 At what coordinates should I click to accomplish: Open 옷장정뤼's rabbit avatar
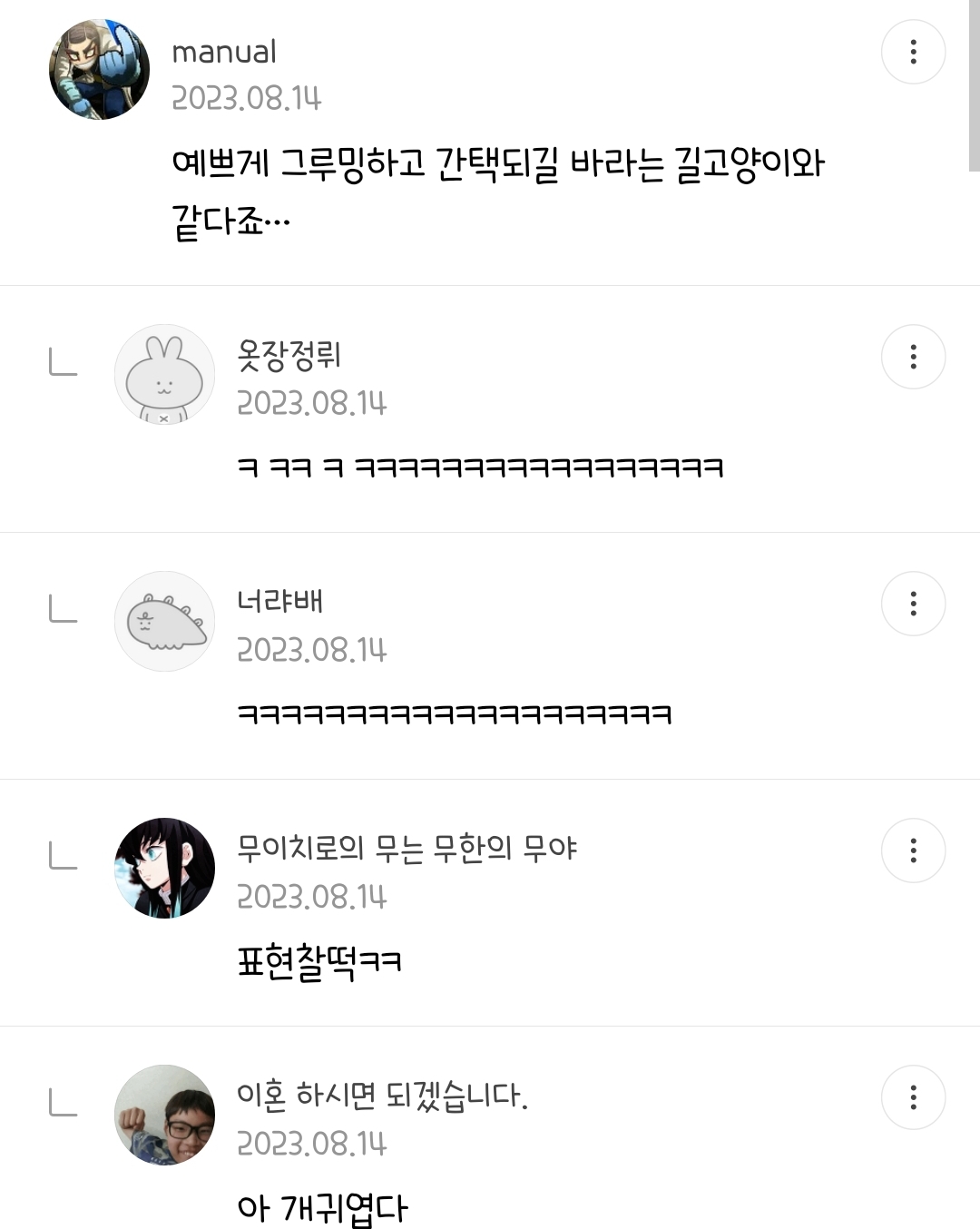tap(164, 374)
